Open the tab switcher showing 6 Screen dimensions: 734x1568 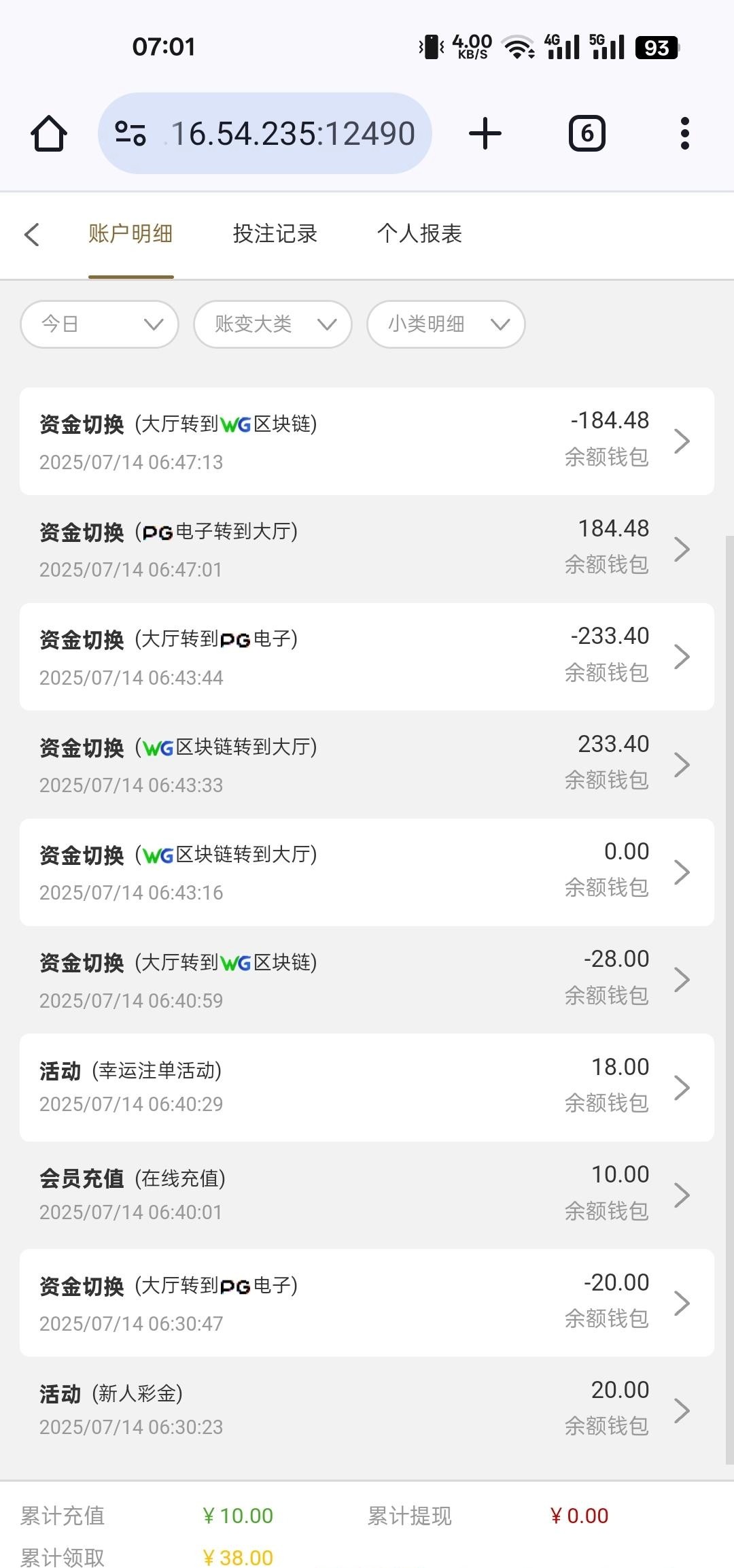pos(587,133)
